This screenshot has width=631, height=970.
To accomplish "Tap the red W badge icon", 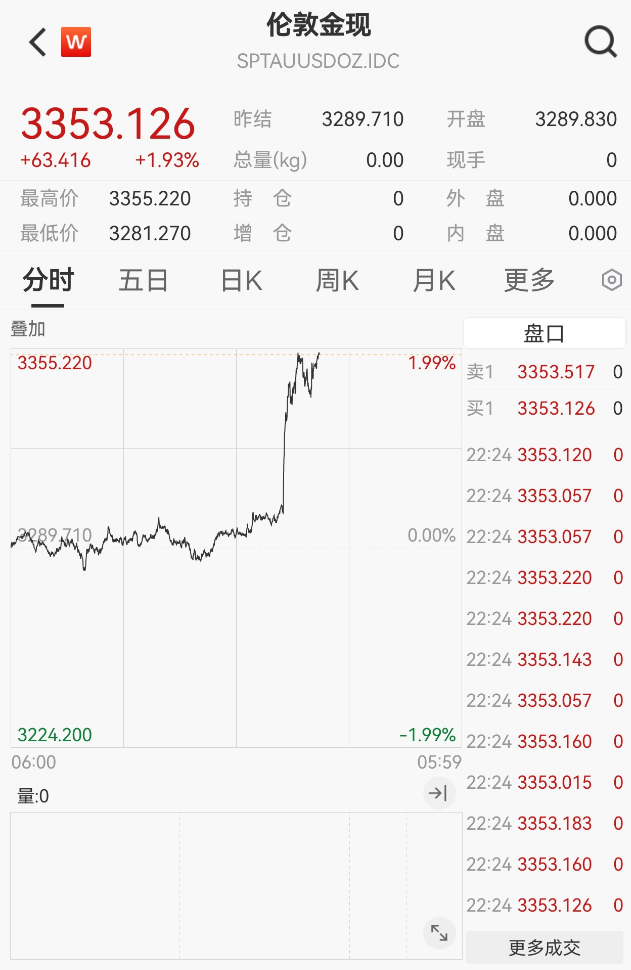I will coord(76,42).
